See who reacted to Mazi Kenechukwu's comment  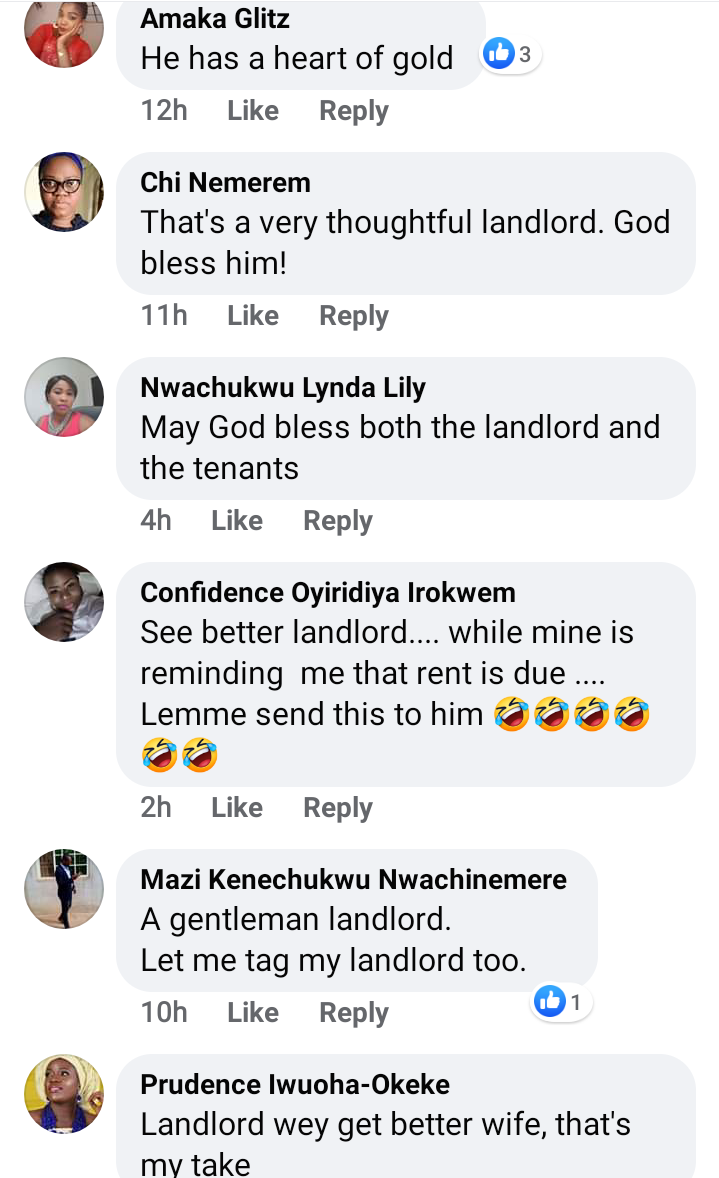(562, 1002)
